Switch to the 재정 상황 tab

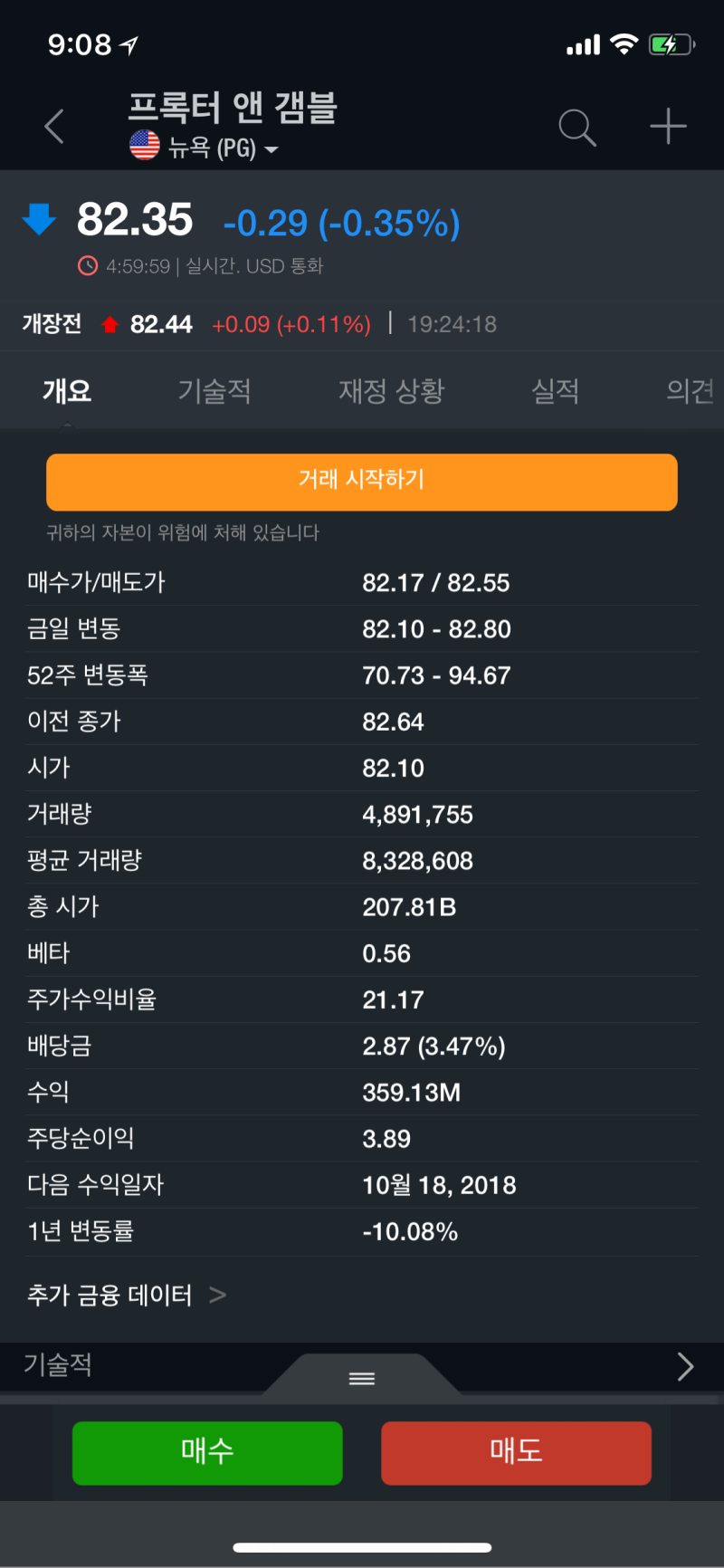point(389,391)
